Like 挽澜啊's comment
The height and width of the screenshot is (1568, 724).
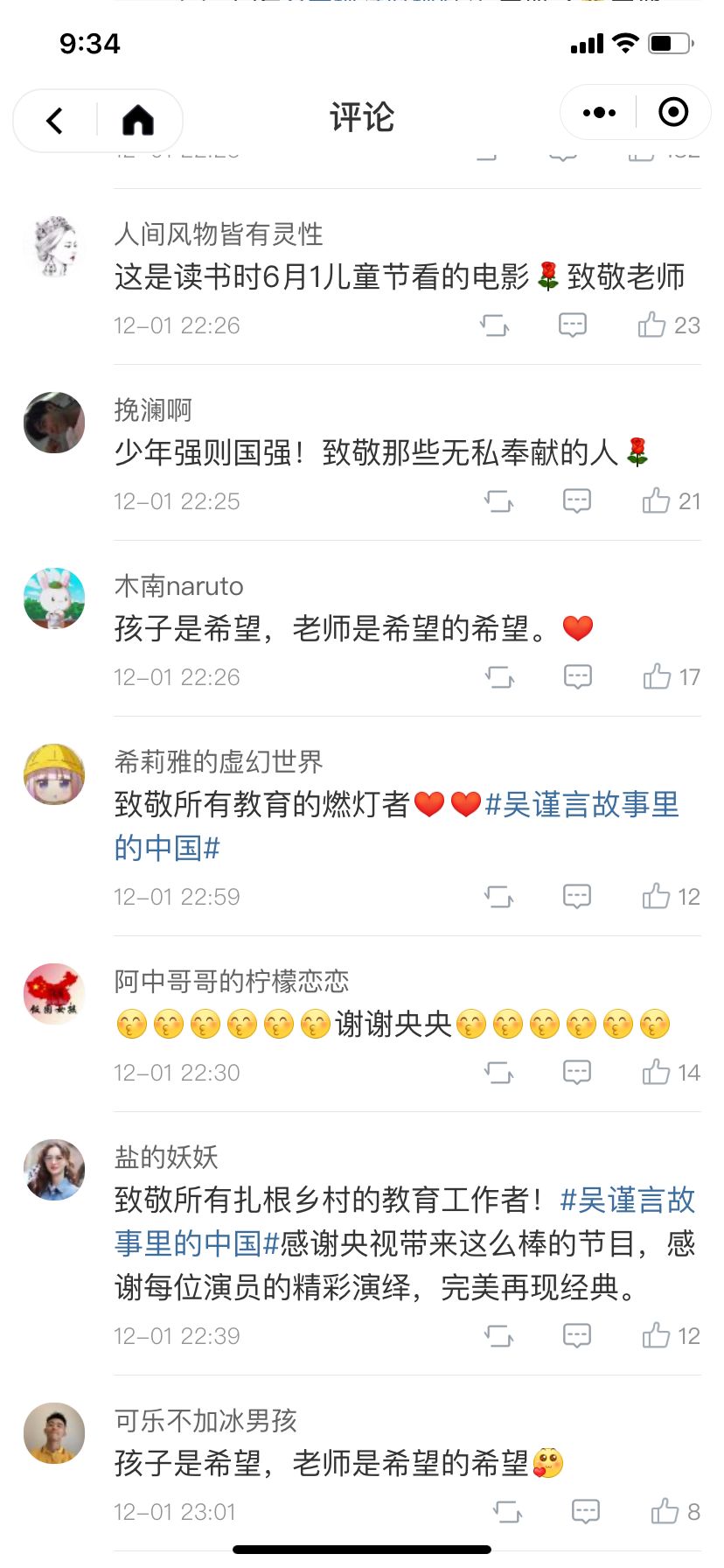656,501
